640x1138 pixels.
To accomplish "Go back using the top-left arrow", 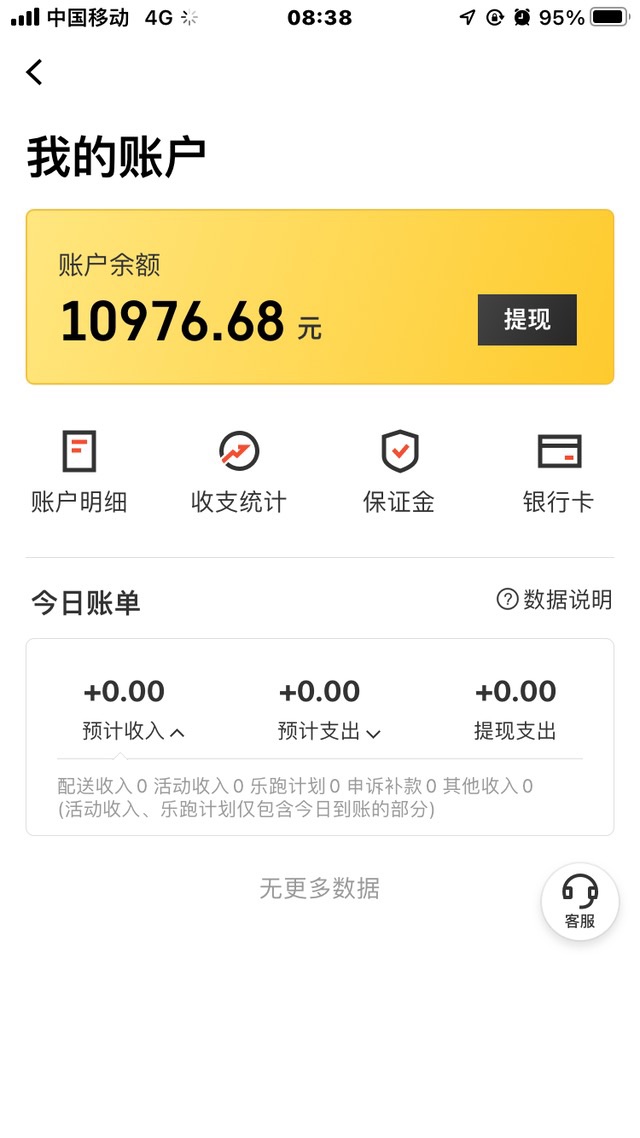I will coord(35,72).
